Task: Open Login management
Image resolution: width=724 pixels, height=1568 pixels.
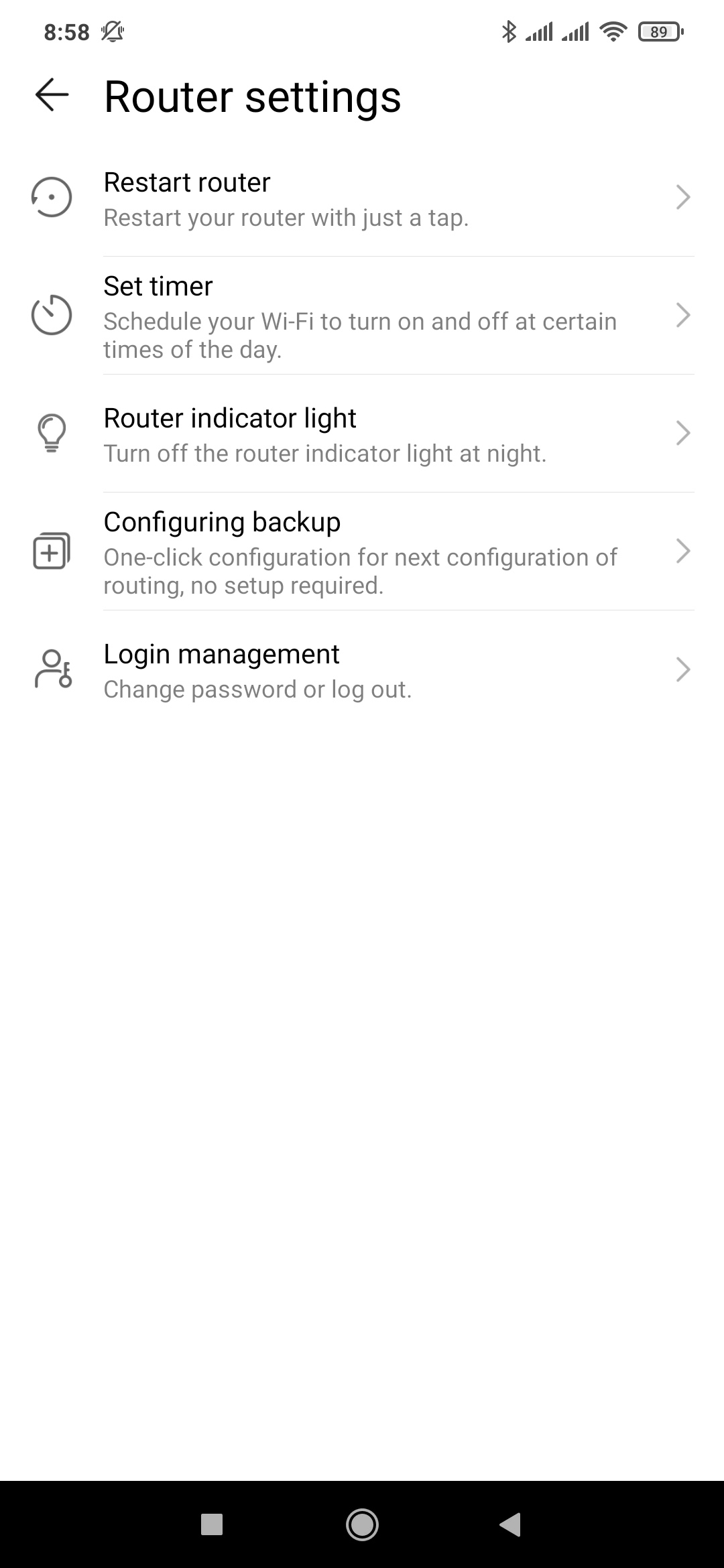Action: point(362,670)
